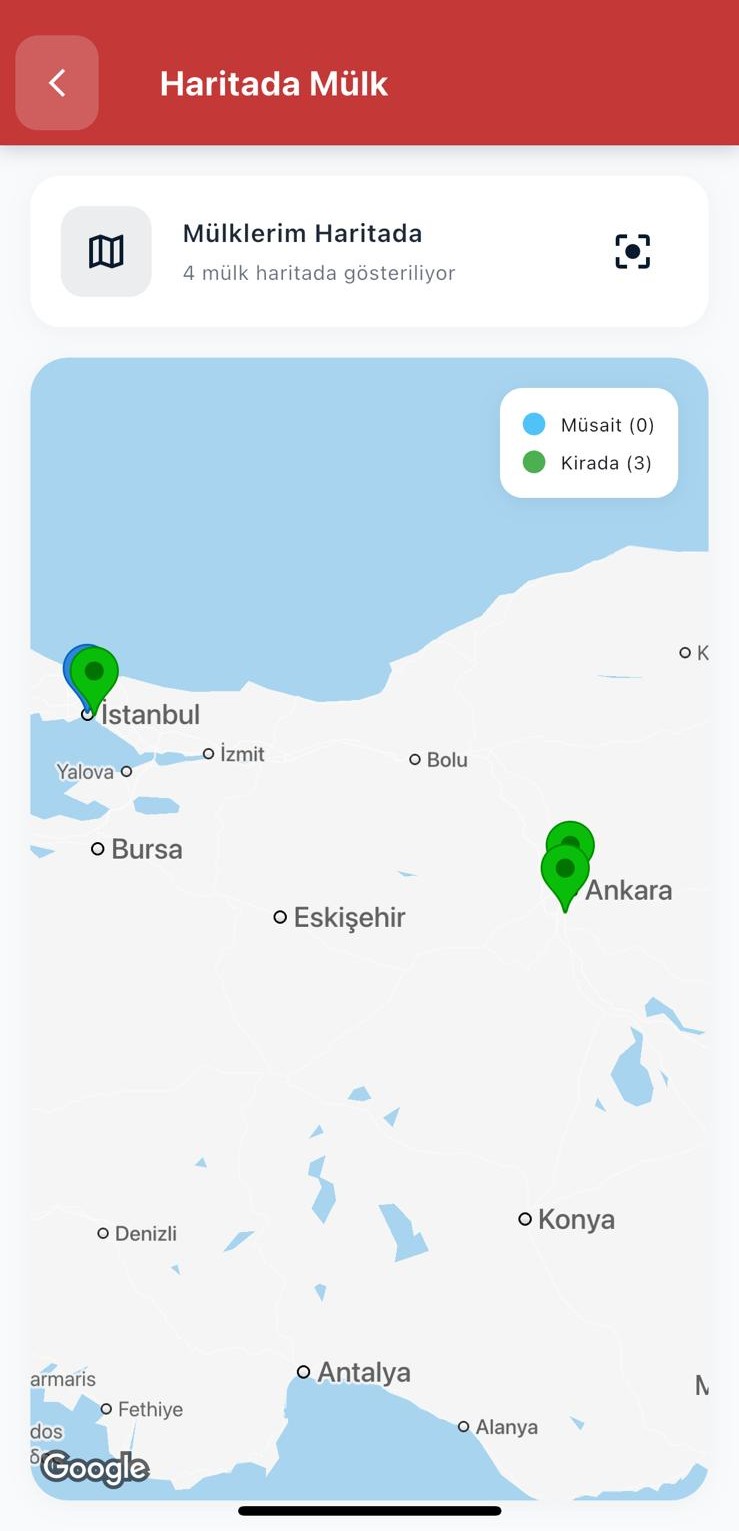Go back using the header arrow
This screenshot has height=1531, width=739.
pyautogui.click(x=57, y=83)
